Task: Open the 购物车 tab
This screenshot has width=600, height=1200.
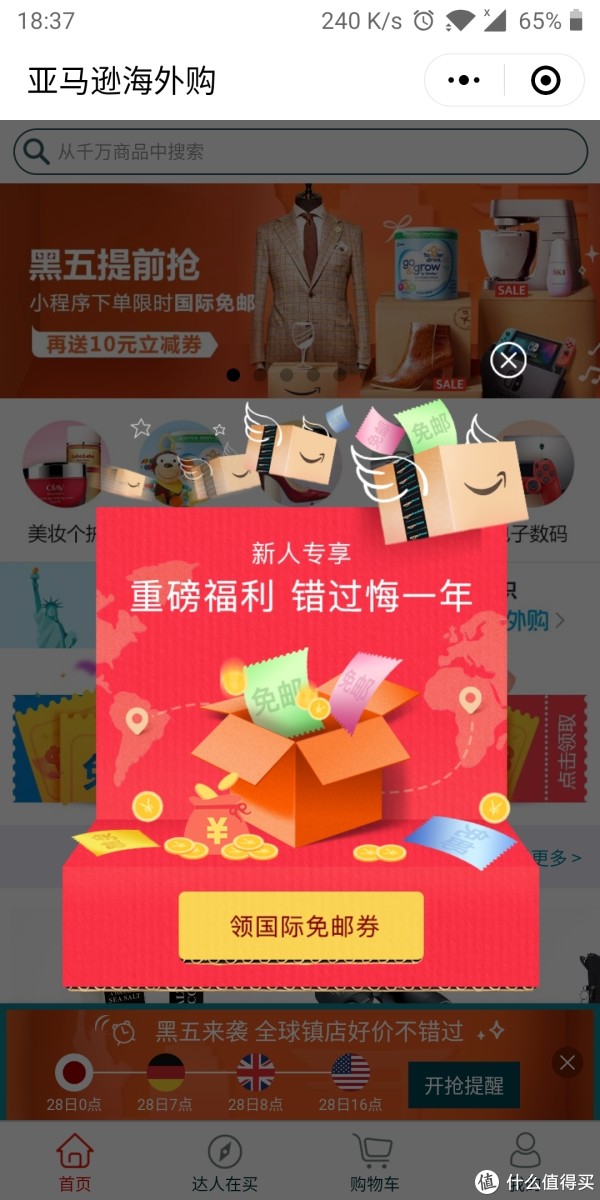Action: pyautogui.click(x=374, y=1163)
